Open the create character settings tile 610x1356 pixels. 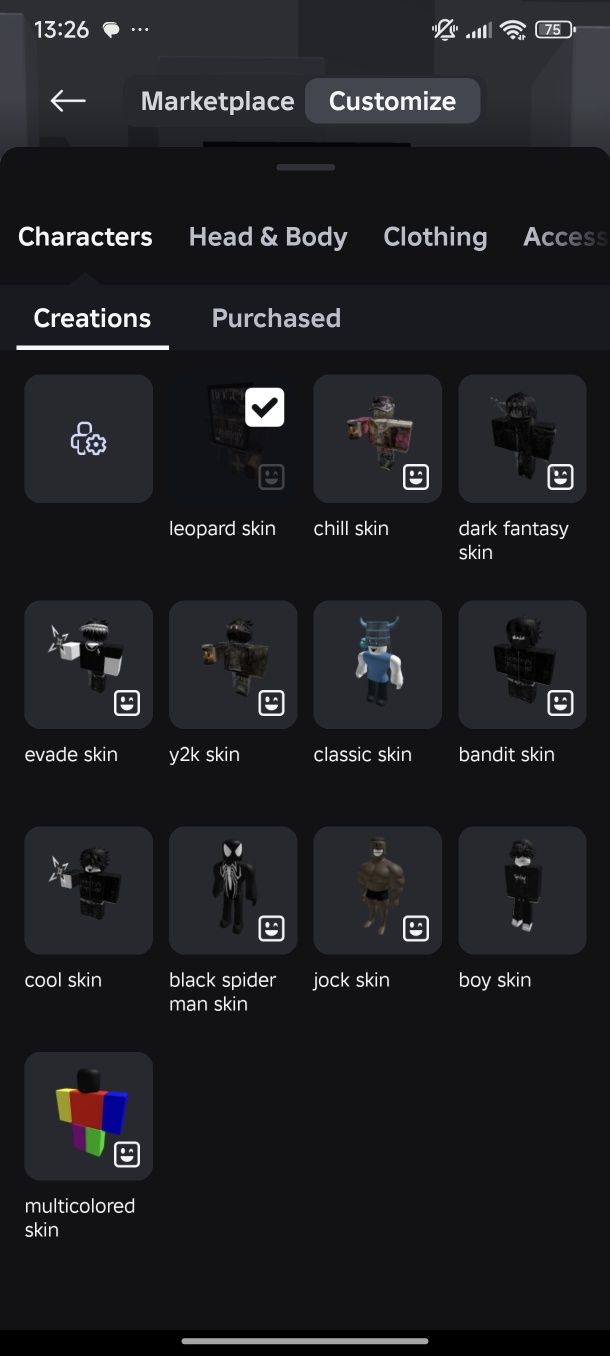click(x=89, y=439)
